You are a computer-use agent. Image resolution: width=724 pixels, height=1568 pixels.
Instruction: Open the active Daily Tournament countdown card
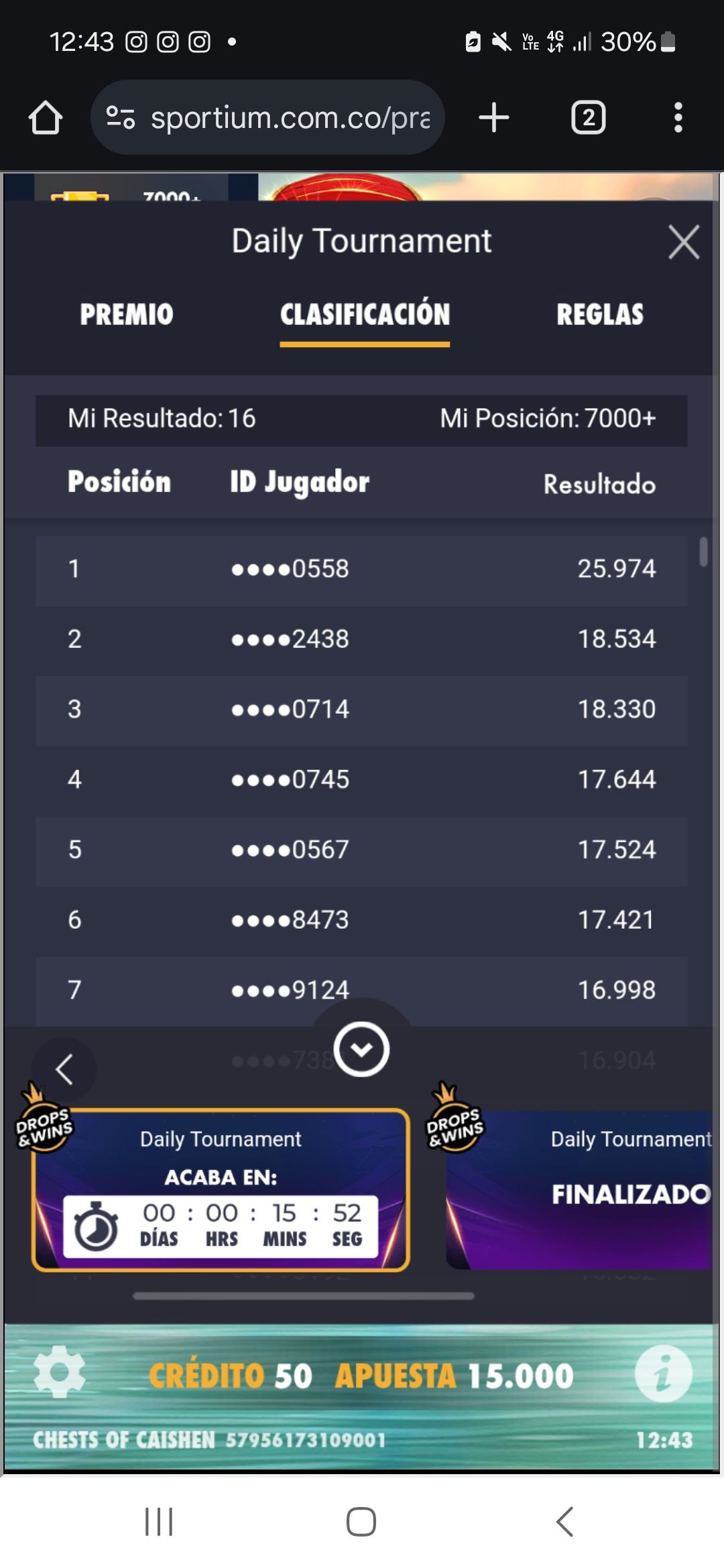point(221,1190)
